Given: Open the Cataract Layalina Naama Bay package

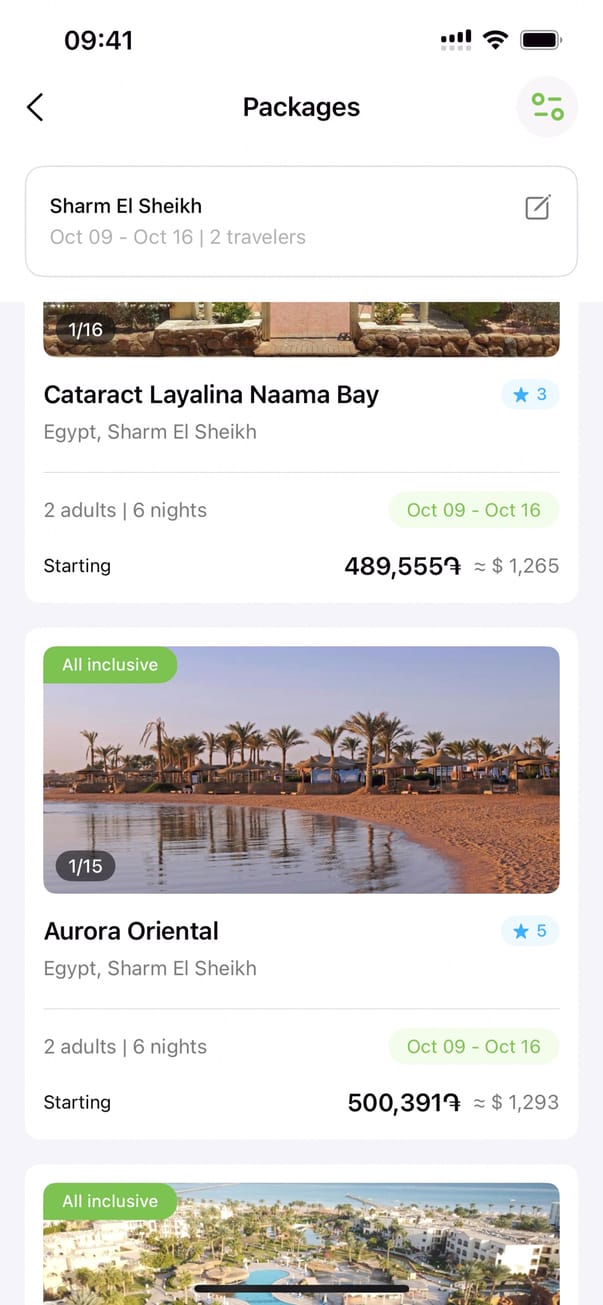Looking at the screenshot, I should tap(211, 395).
